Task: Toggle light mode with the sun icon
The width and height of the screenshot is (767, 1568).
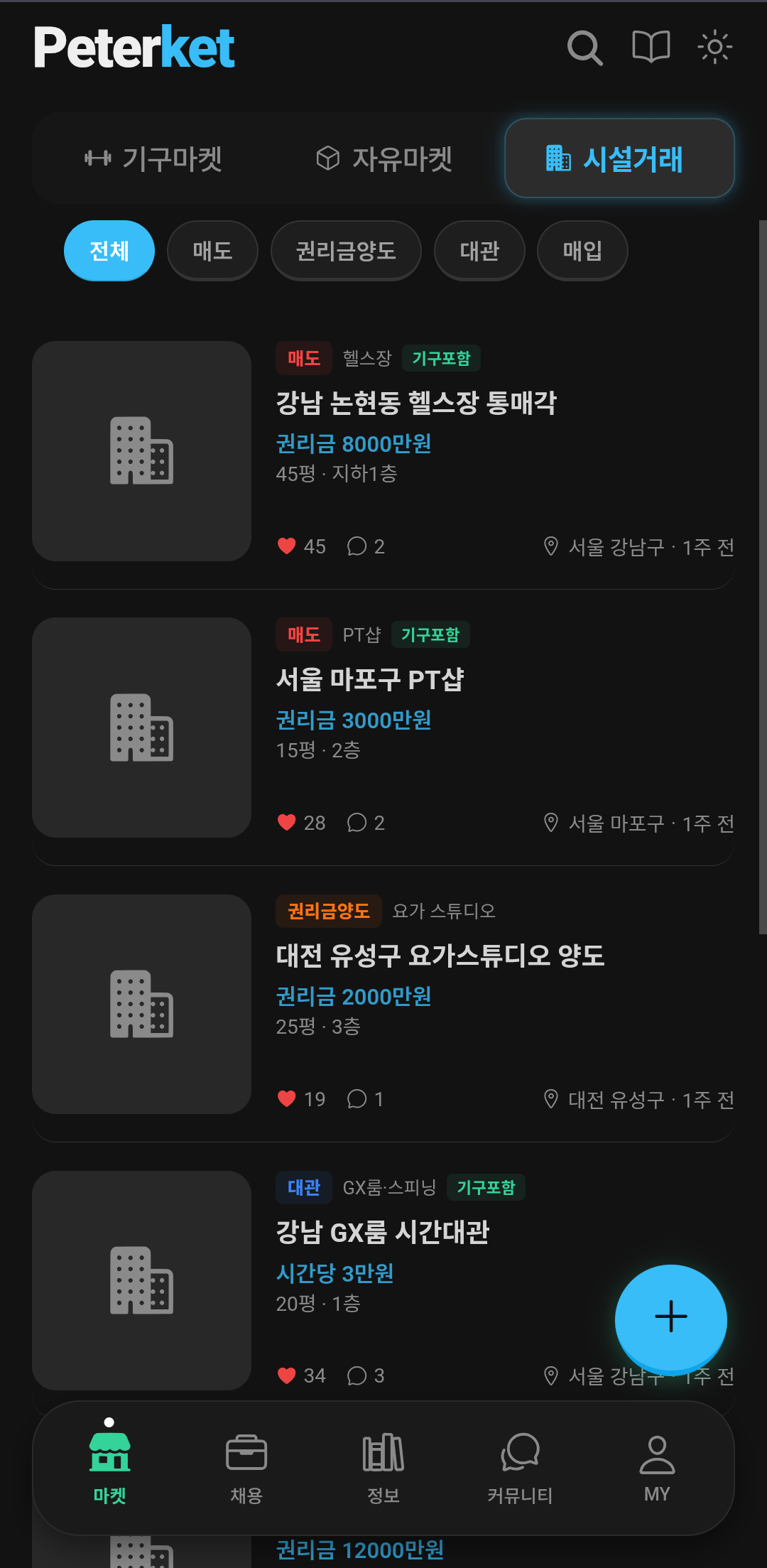Action: click(715, 48)
